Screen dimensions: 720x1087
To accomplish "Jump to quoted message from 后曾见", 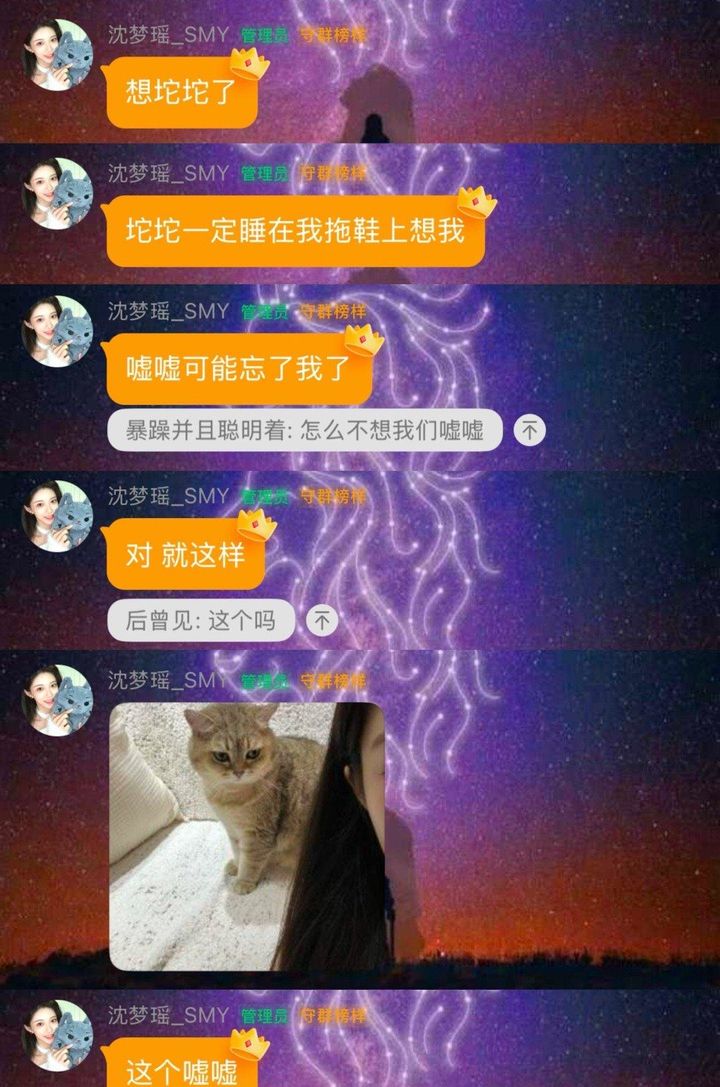I will coord(322,620).
